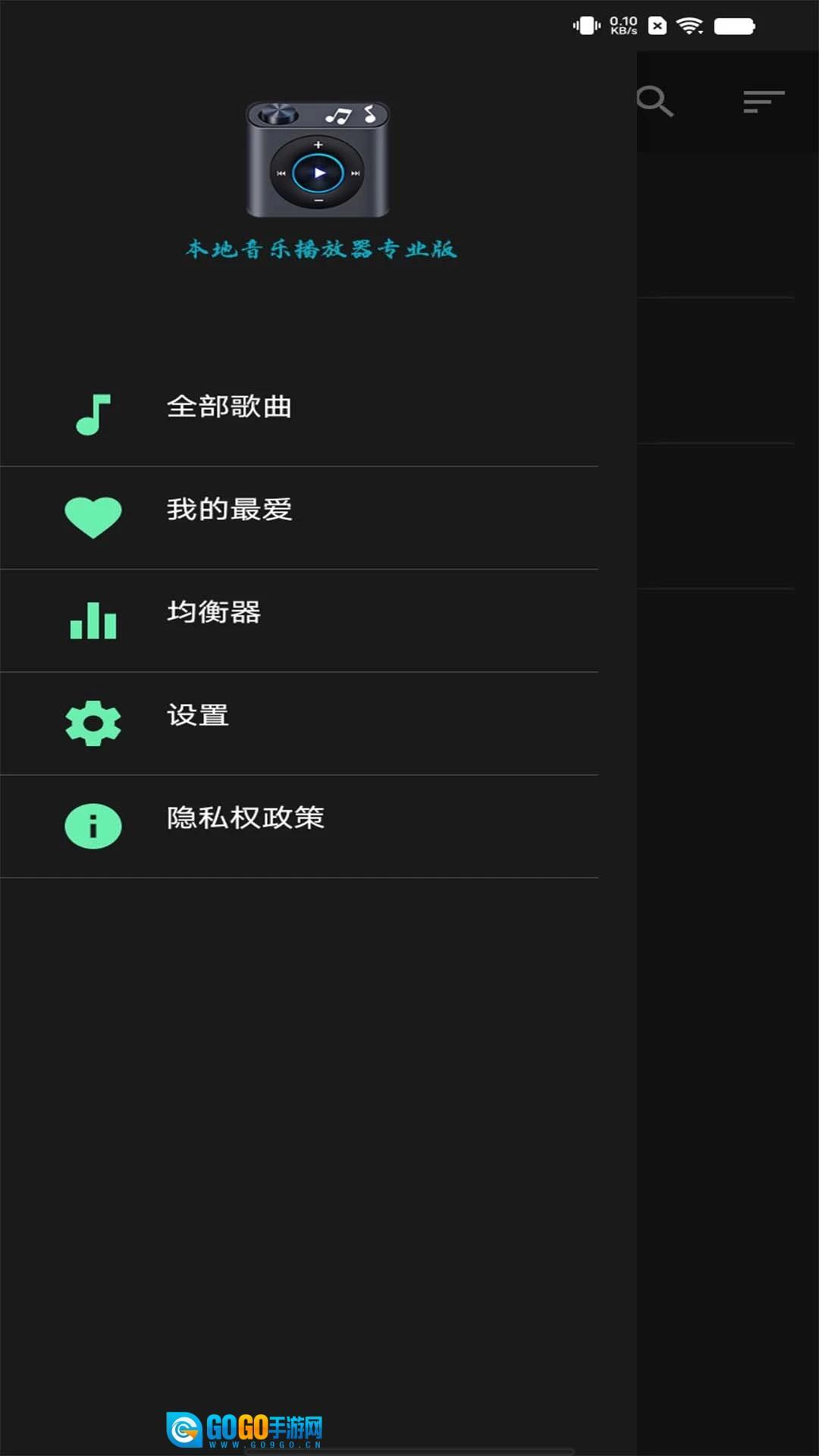Open options through the list filter control
Viewport: 819px width, 1456px height.
point(764,101)
